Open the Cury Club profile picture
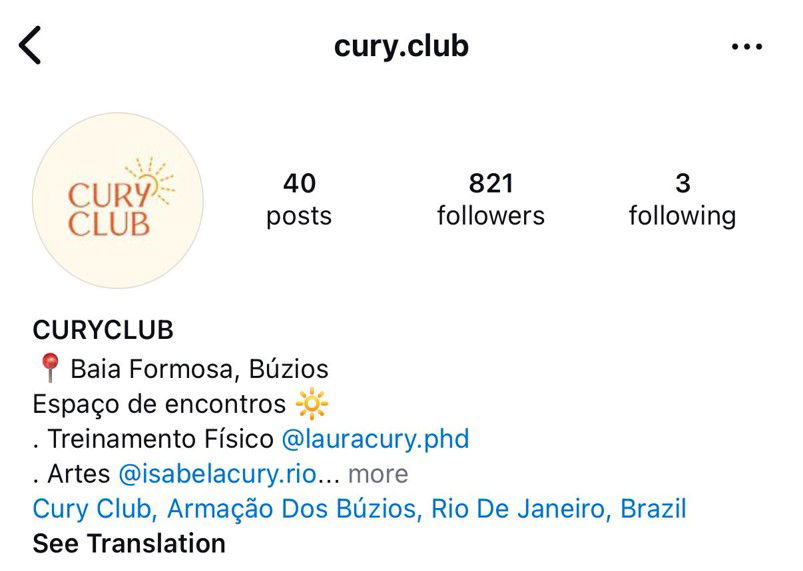 [x=118, y=200]
